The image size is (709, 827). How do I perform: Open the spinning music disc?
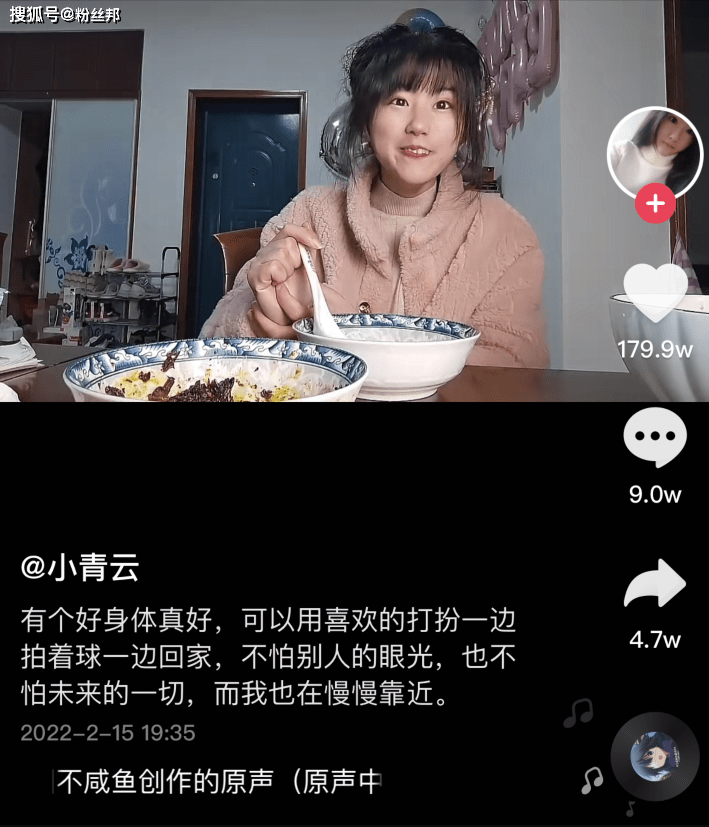[655, 757]
